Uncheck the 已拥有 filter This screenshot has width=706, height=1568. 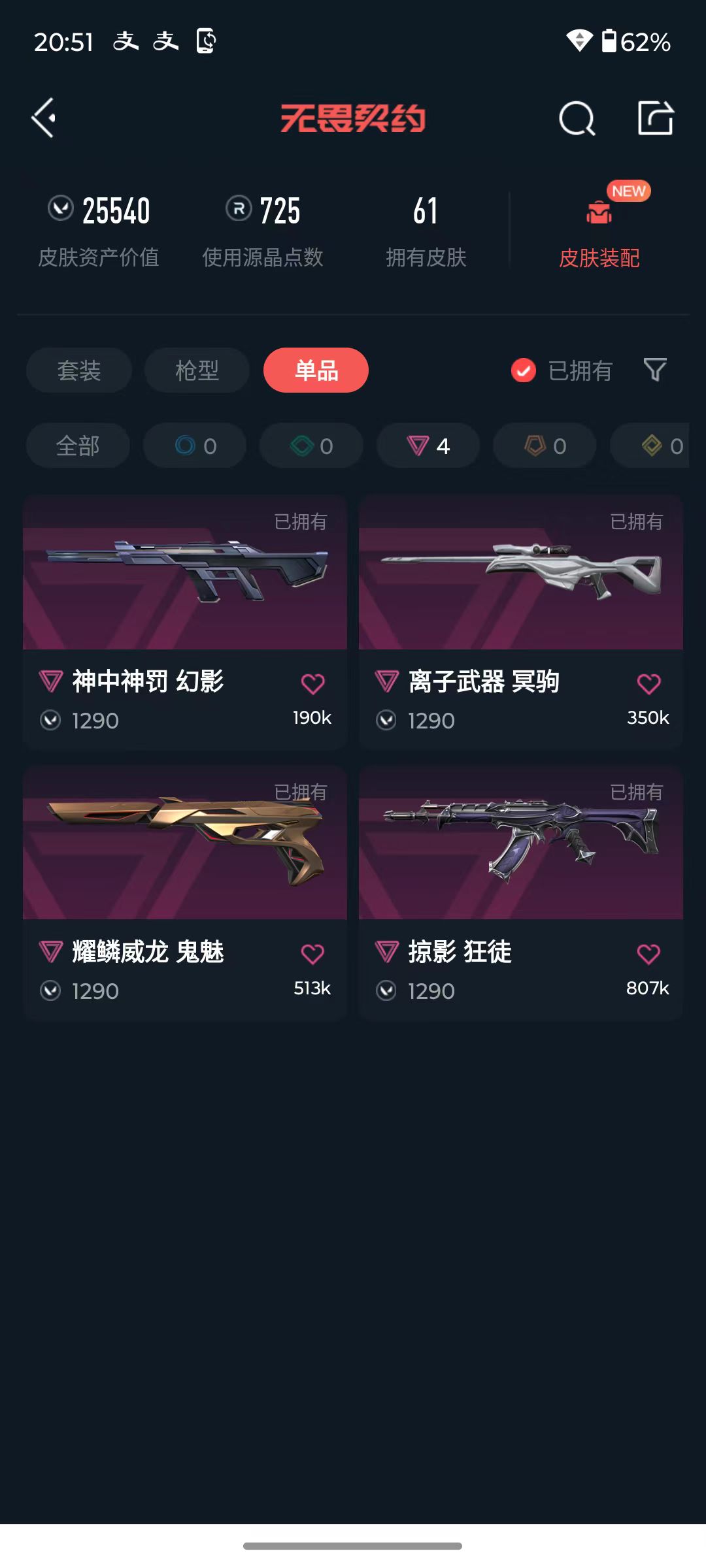tap(524, 370)
